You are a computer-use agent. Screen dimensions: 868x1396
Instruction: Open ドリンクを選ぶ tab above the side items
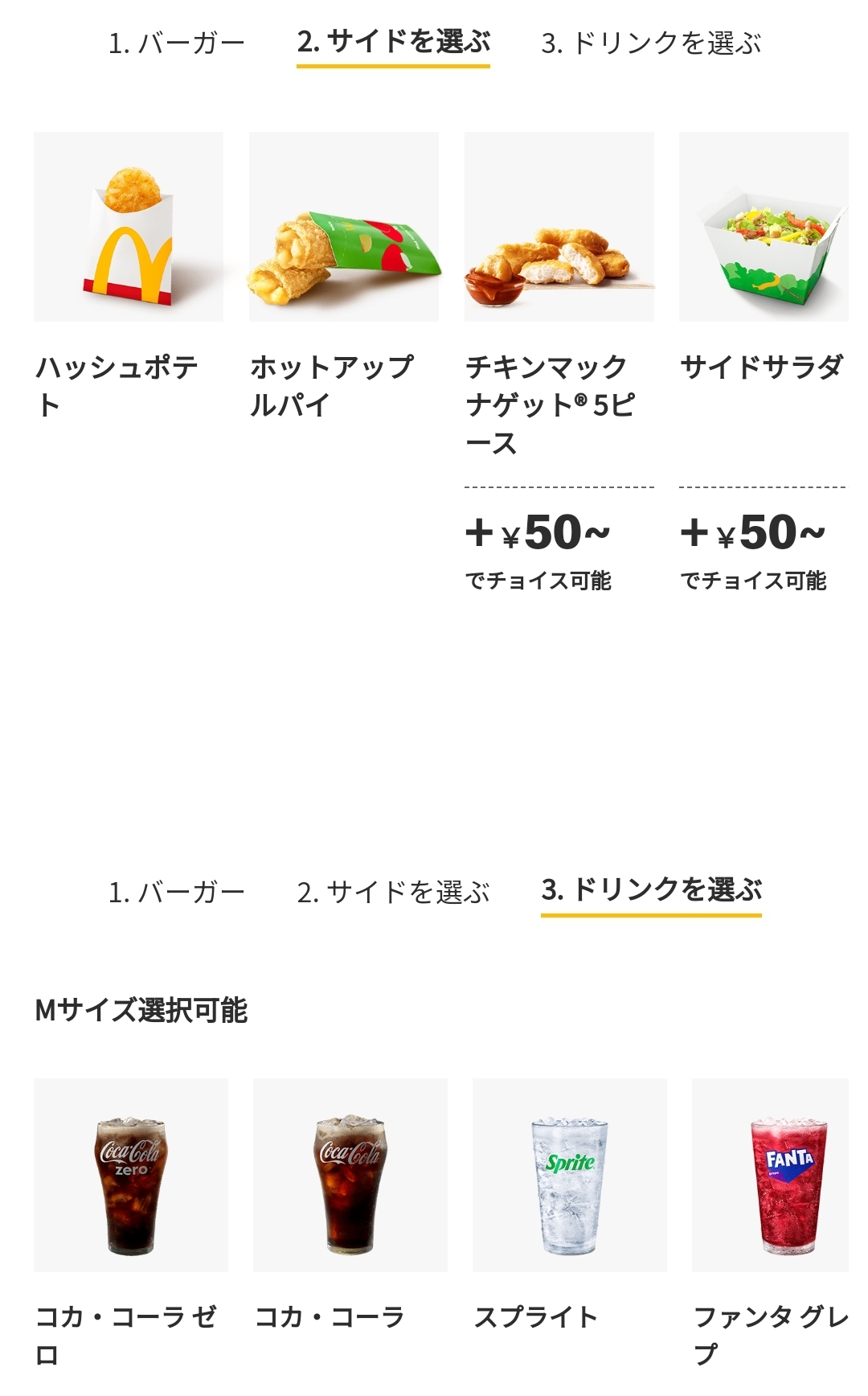(x=651, y=43)
